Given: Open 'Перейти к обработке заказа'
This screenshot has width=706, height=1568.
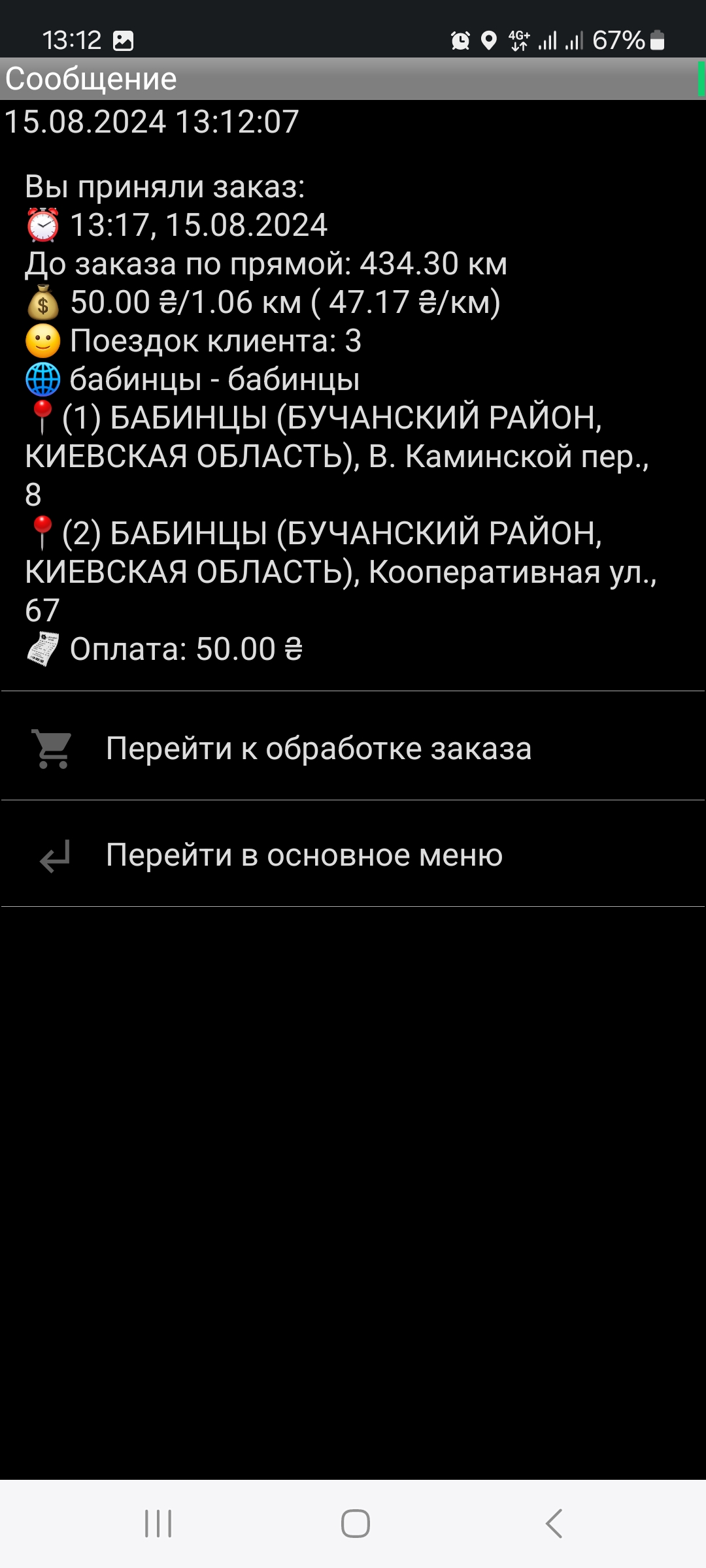Looking at the screenshot, I should (318, 748).
